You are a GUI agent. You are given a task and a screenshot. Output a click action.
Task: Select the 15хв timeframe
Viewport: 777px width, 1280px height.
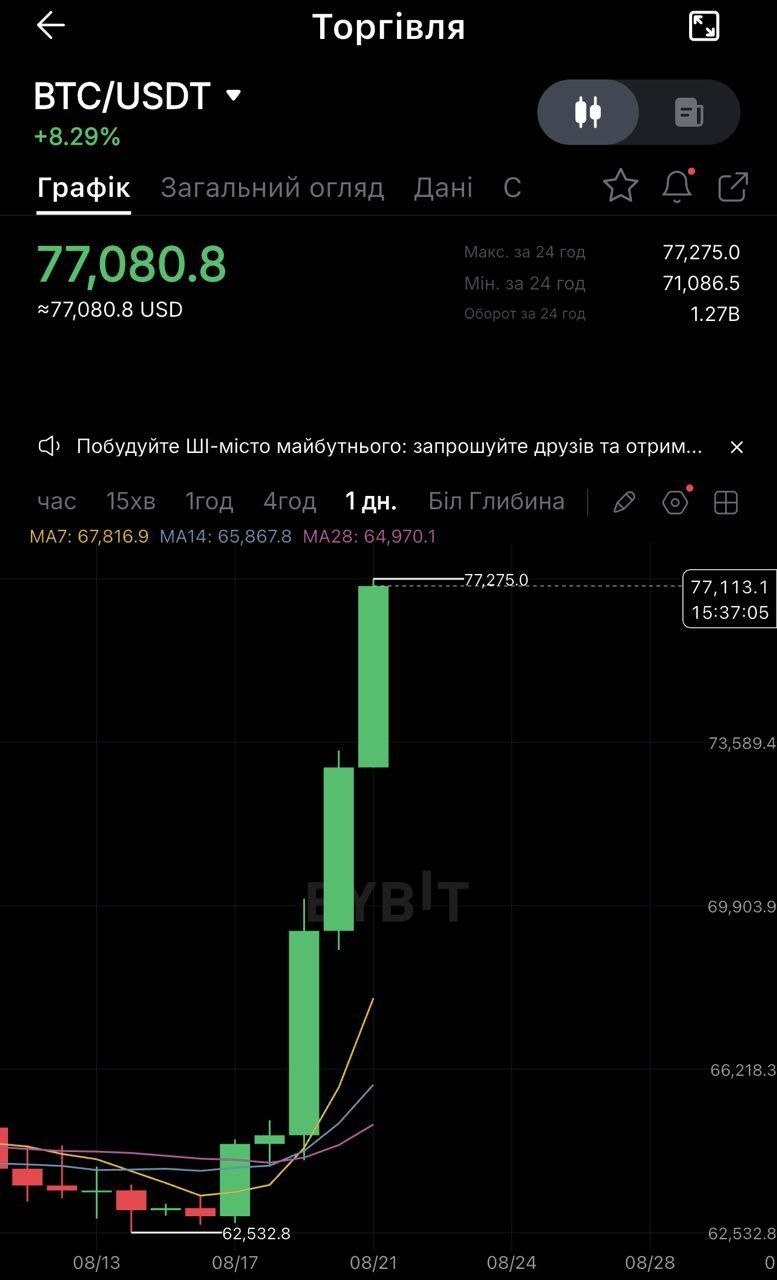tap(131, 501)
